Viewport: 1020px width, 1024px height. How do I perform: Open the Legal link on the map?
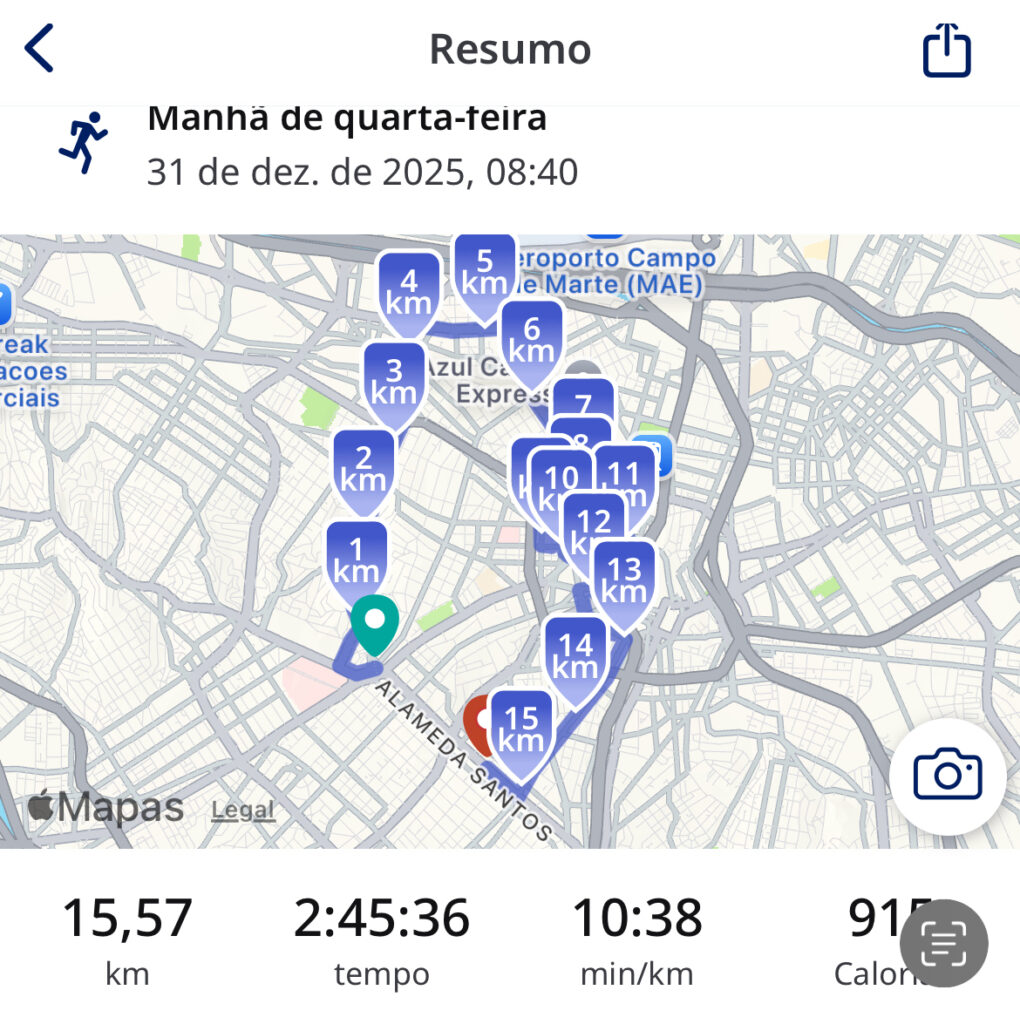click(243, 810)
